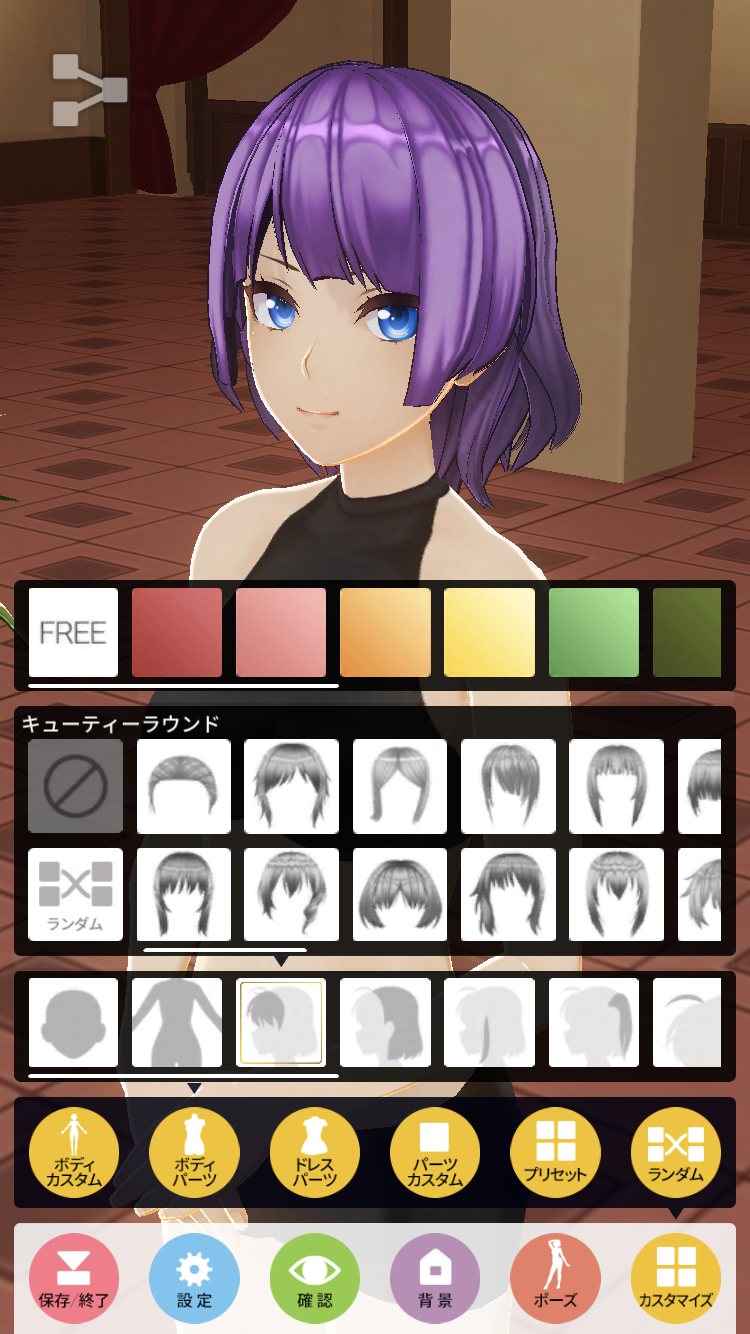The height and width of the screenshot is (1334, 750).
Task: Remove hair using the none icon
Action: click(x=75, y=786)
